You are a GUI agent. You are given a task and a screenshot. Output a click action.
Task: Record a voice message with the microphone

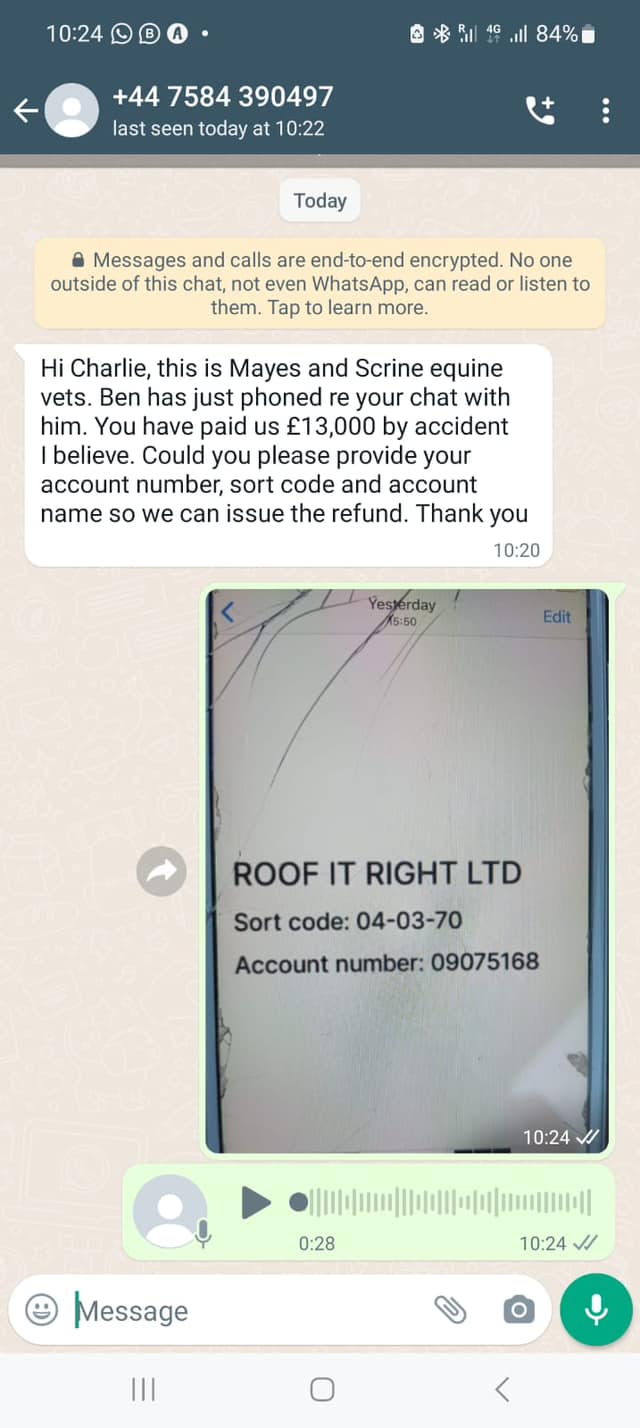click(596, 1310)
